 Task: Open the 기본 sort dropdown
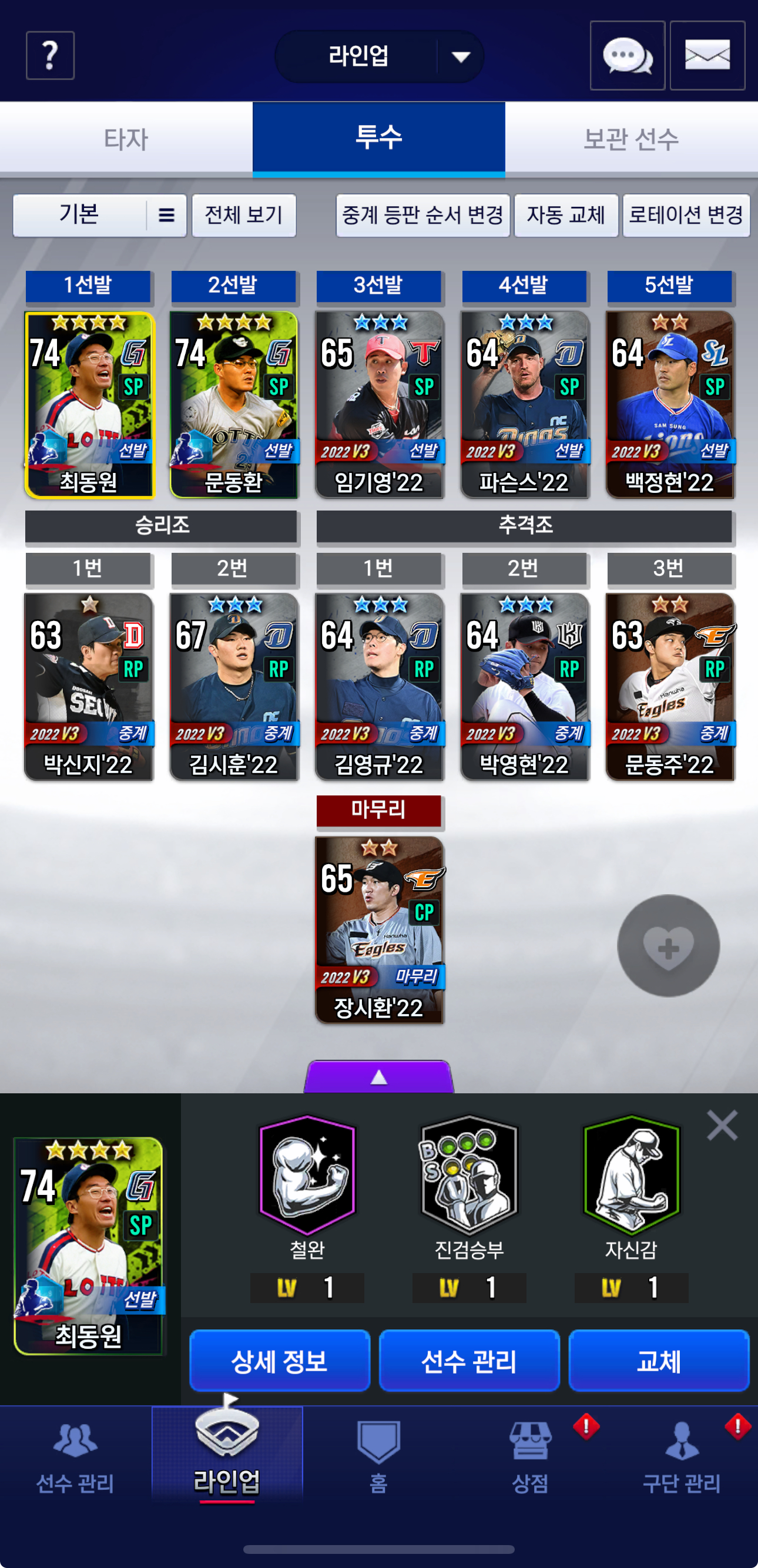(x=99, y=215)
